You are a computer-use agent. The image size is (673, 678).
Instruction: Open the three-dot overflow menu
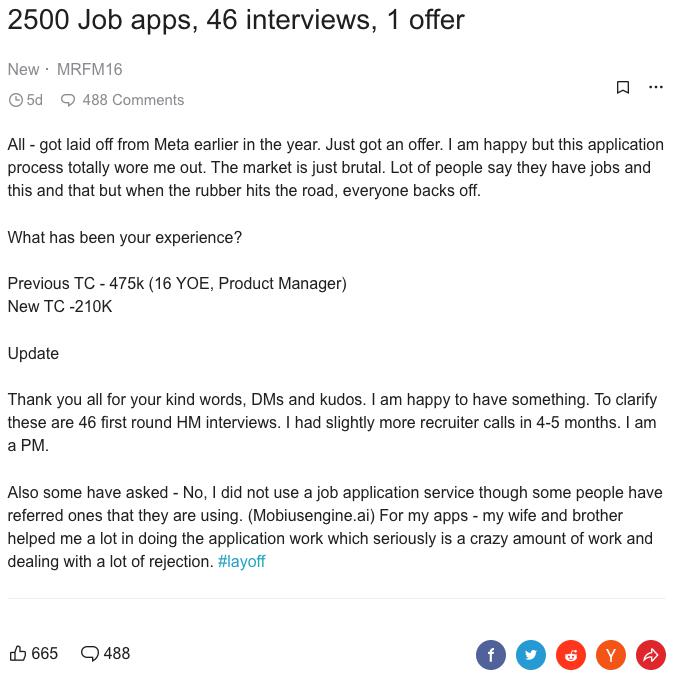coord(656,87)
